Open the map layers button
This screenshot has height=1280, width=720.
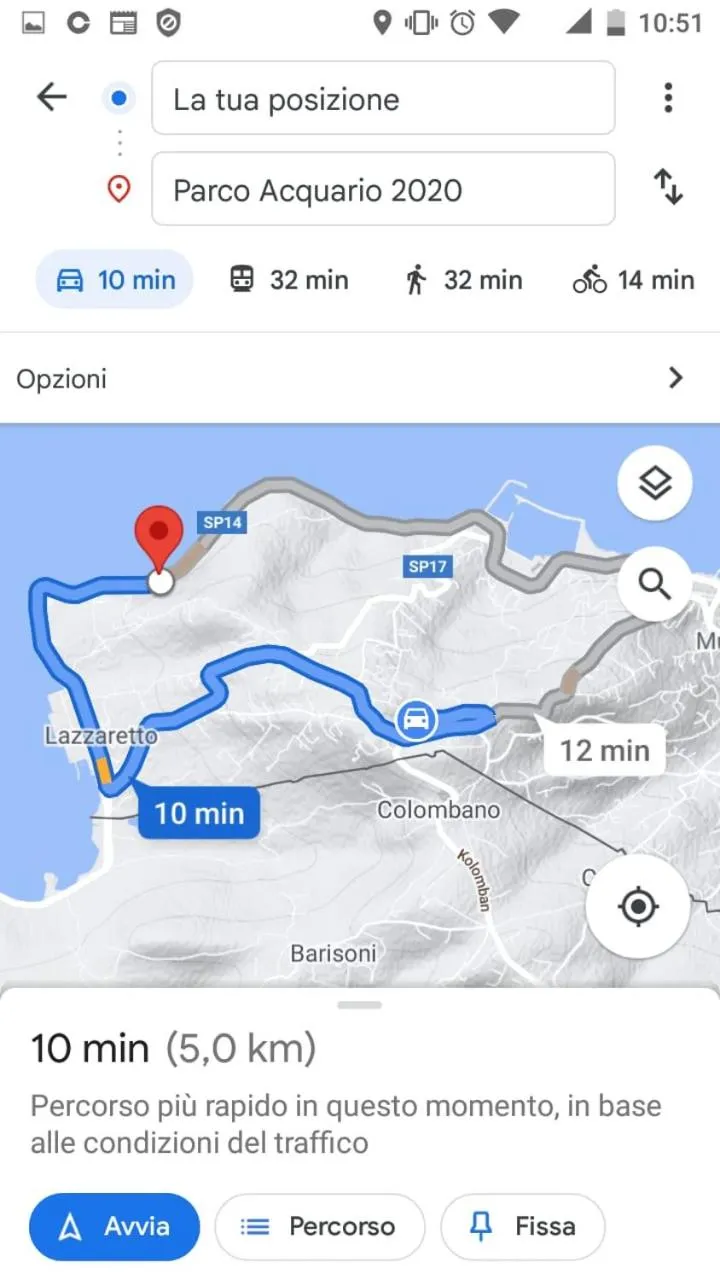coord(655,484)
